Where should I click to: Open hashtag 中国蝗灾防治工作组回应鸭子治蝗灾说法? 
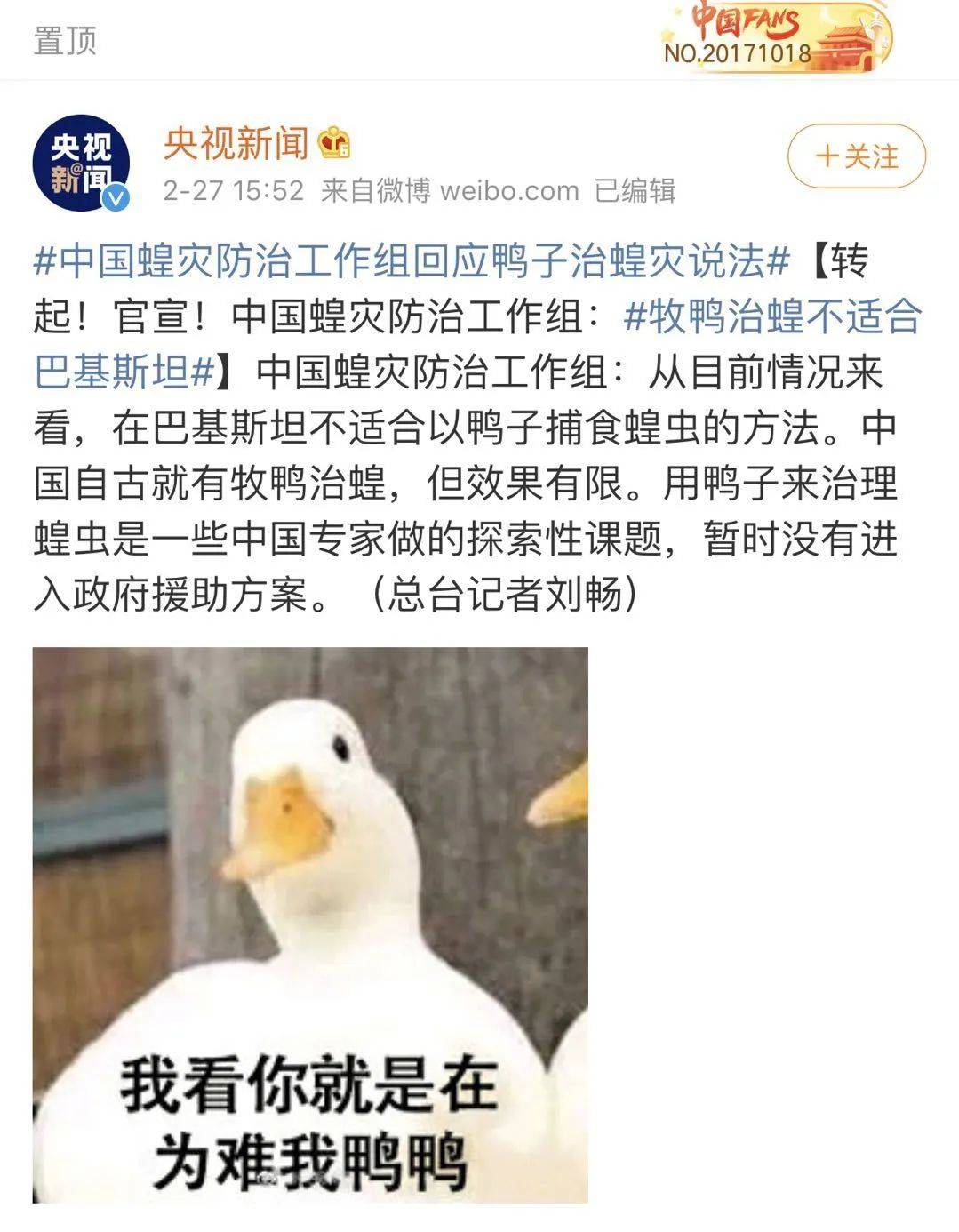(412, 262)
